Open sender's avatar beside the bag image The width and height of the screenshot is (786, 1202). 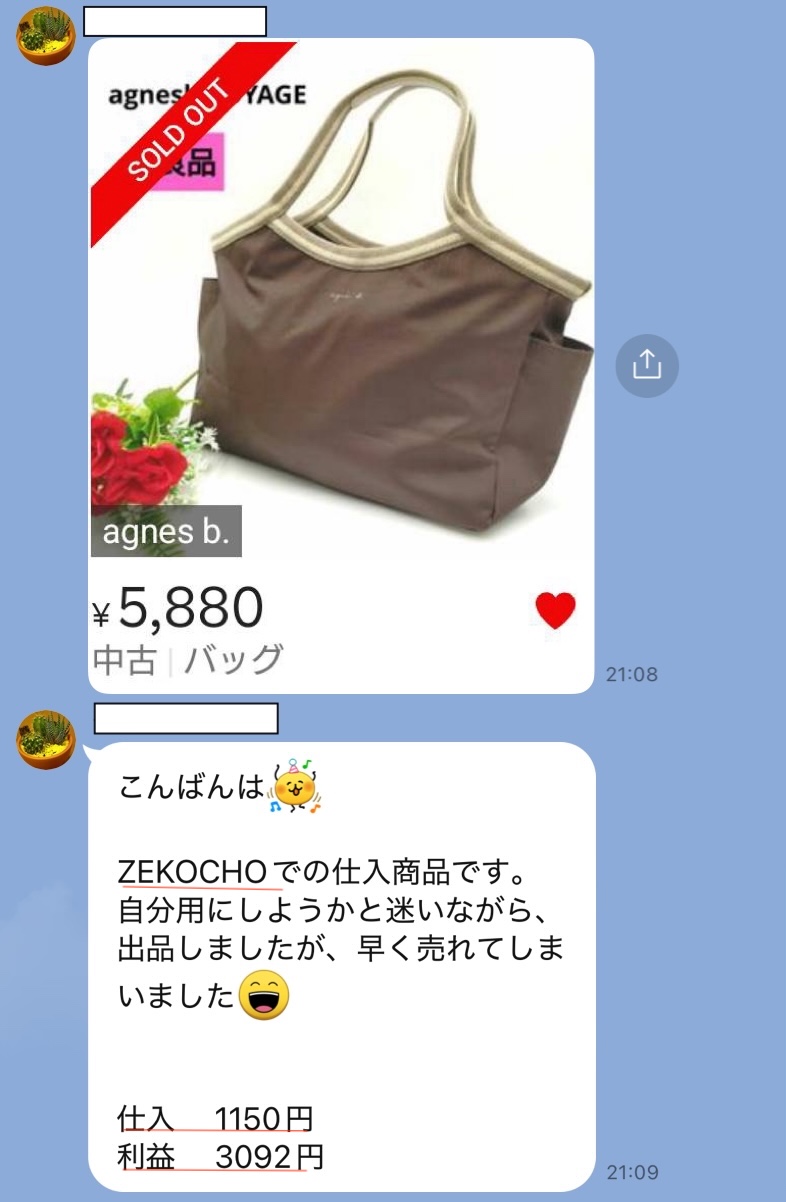pos(46,37)
